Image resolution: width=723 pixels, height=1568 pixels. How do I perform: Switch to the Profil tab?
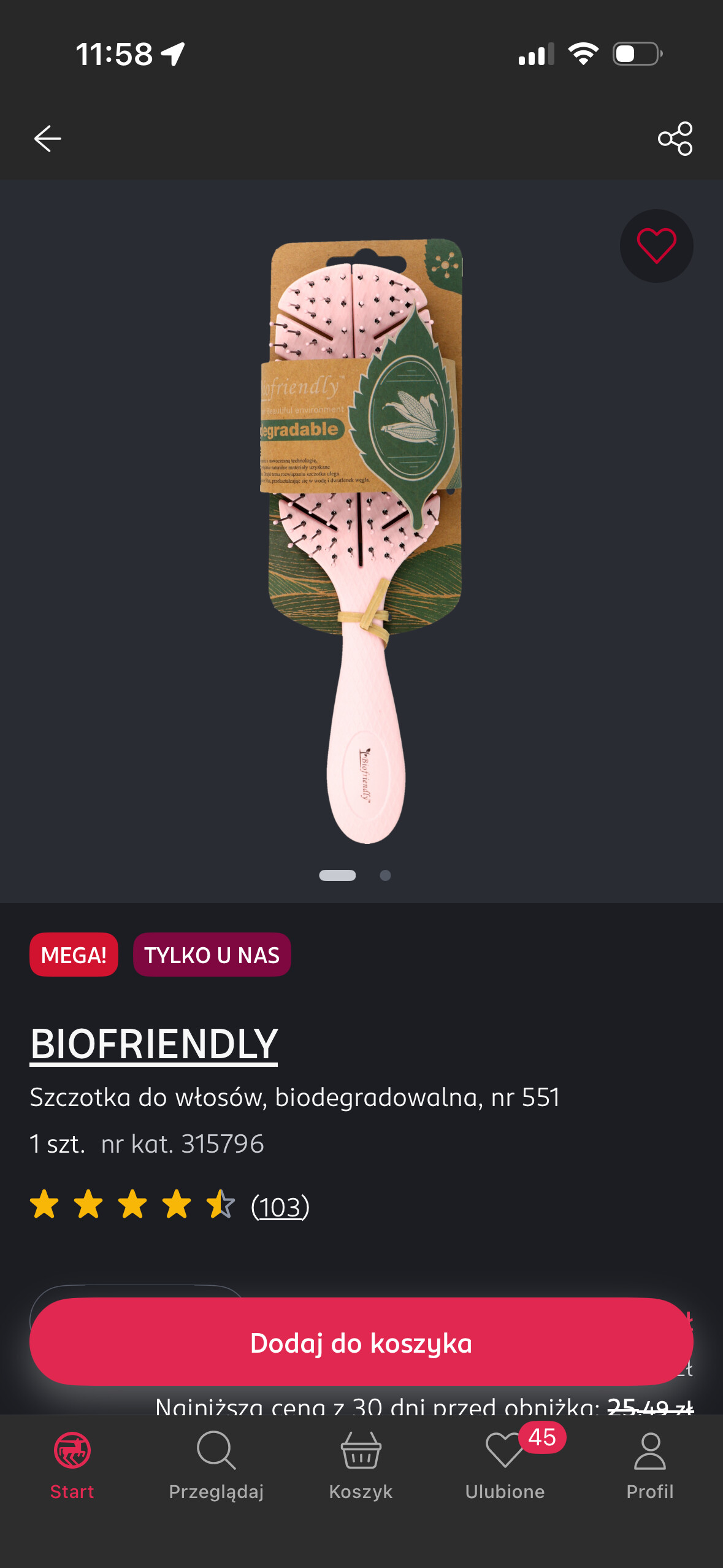click(650, 1465)
